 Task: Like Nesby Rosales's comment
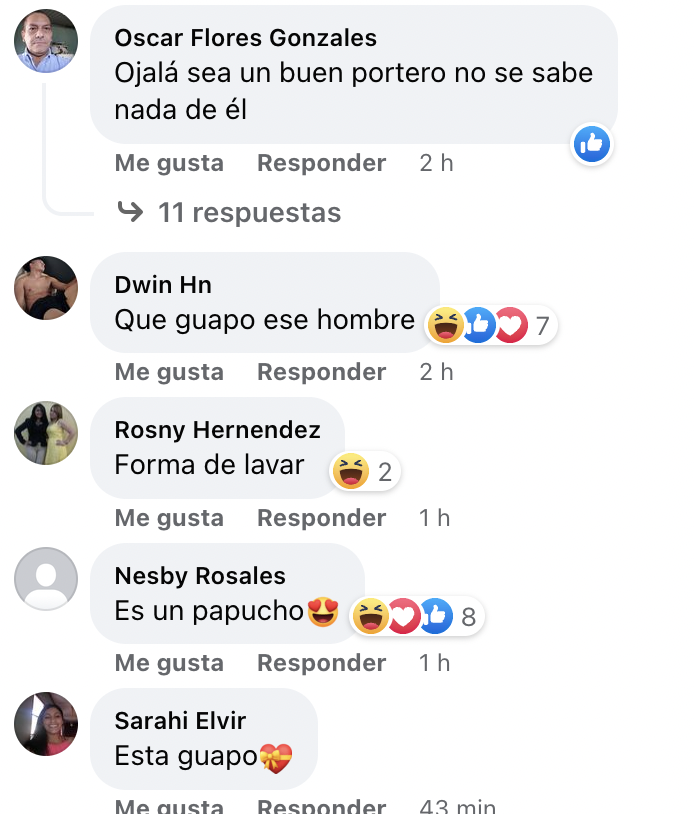(169, 663)
